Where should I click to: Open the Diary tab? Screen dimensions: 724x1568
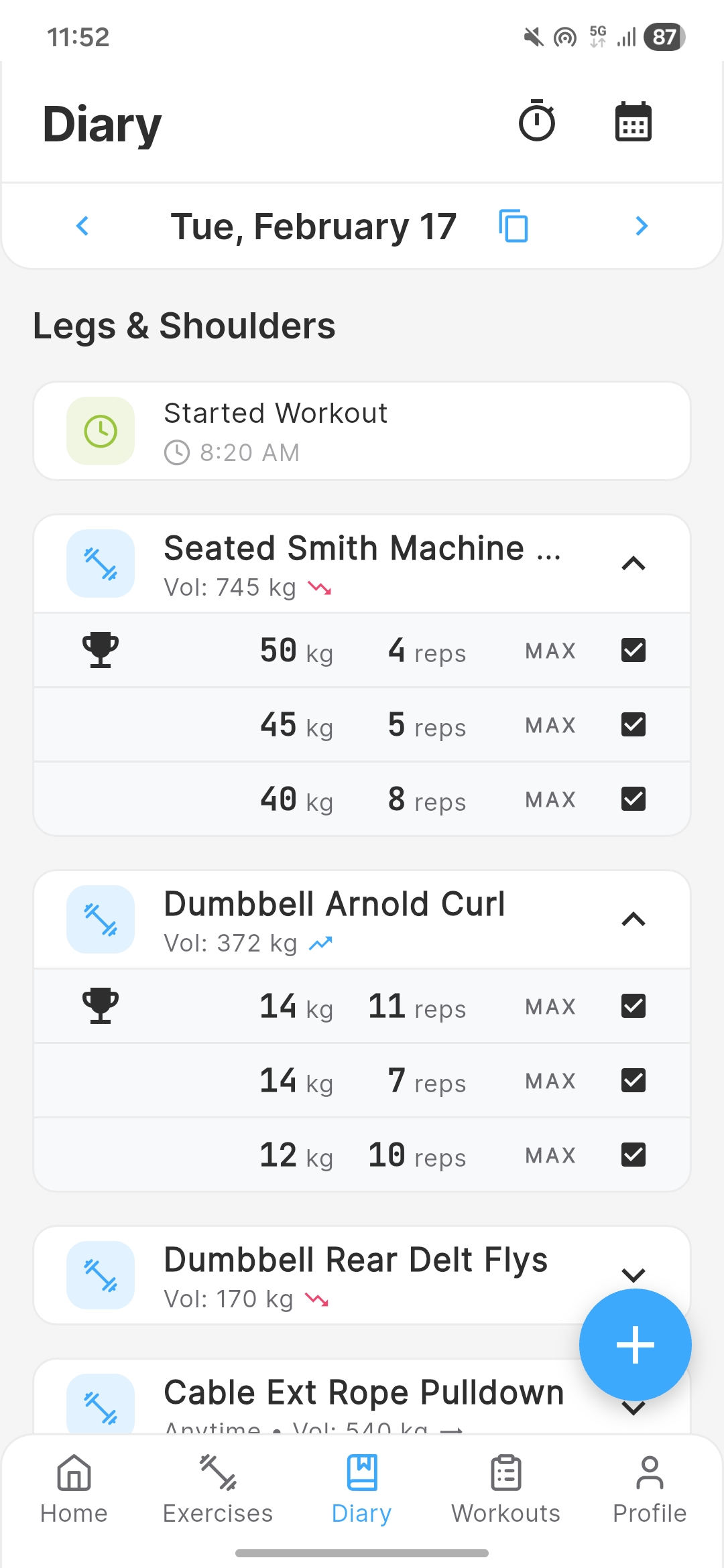[361, 1472]
